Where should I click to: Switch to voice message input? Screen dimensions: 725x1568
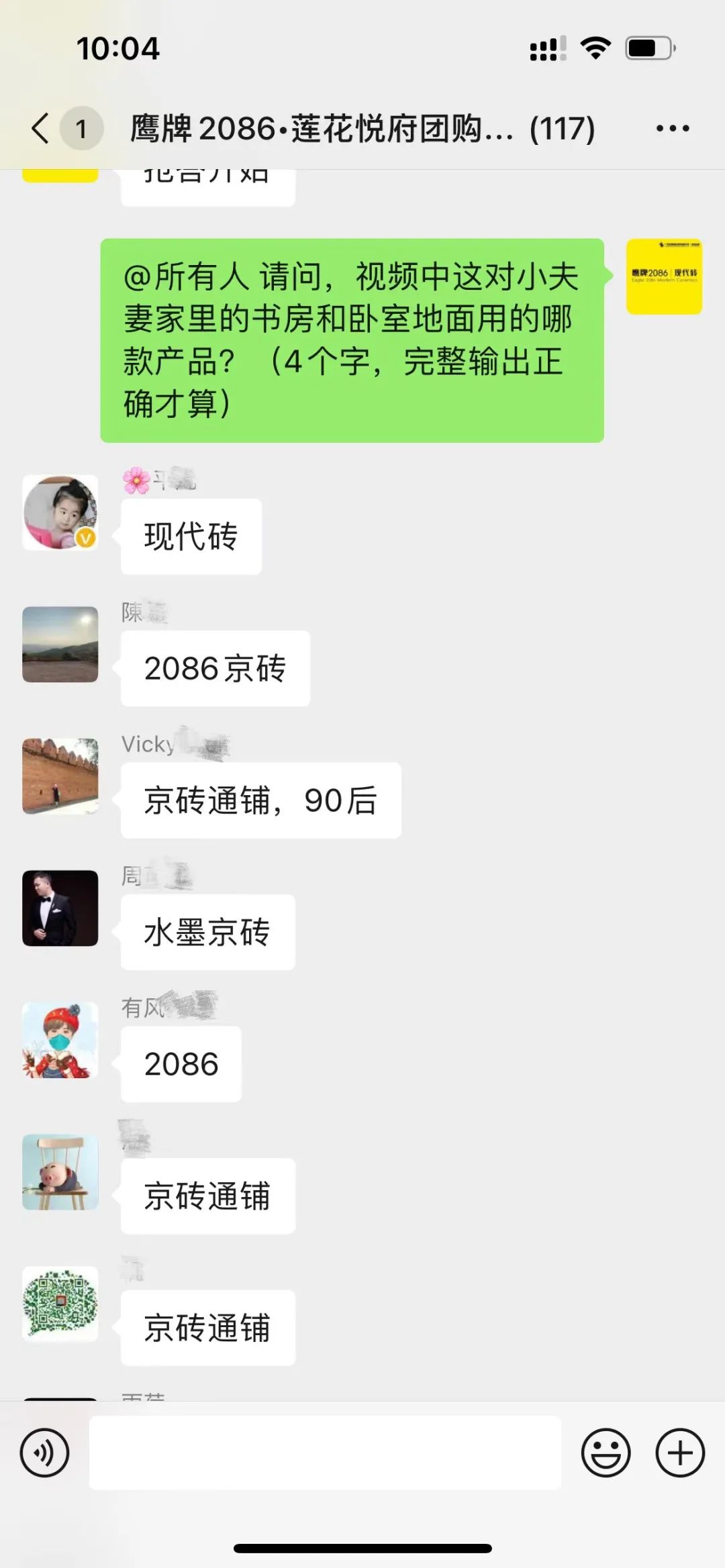pyautogui.click(x=44, y=1453)
